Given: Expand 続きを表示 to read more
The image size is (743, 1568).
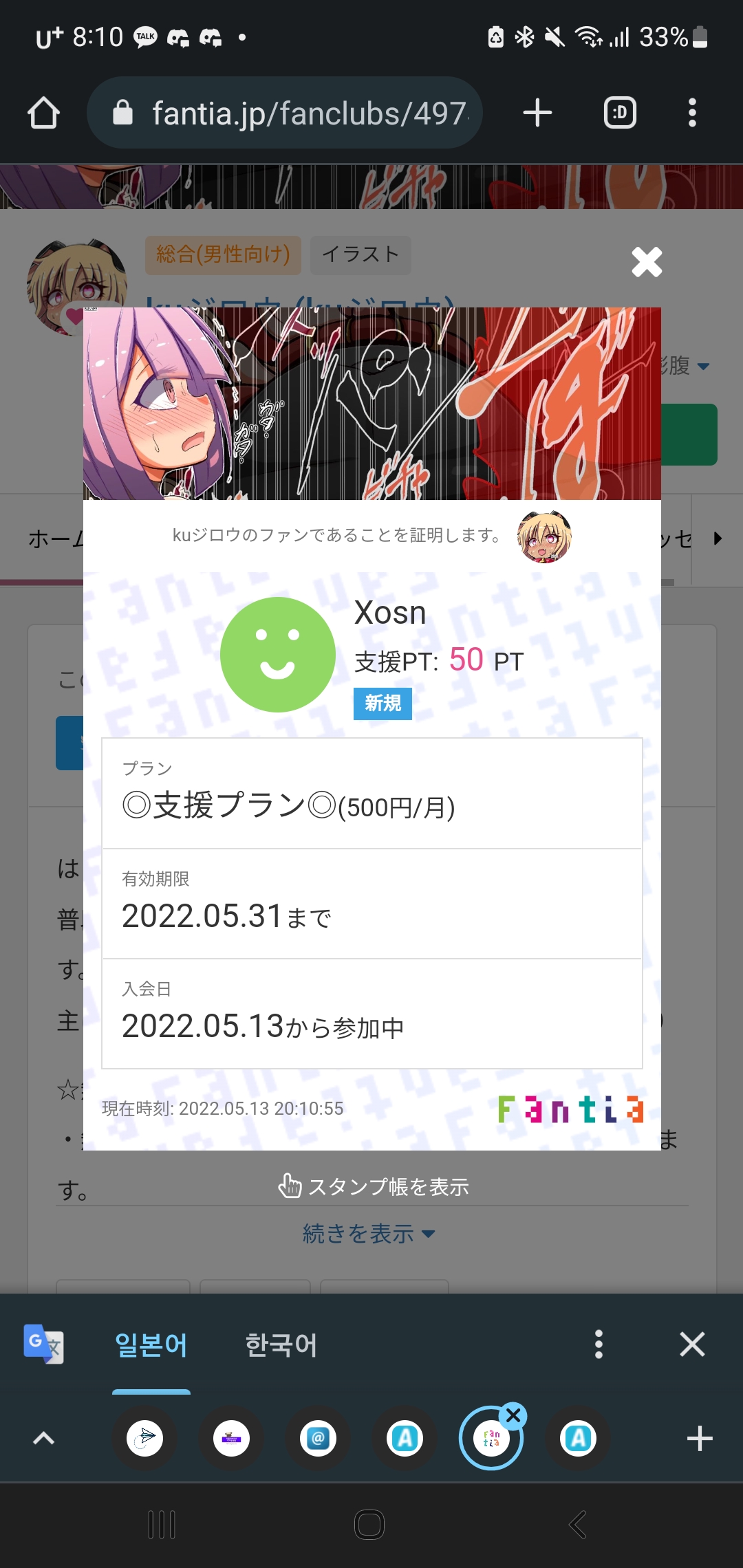Looking at the screenshot, I should [369, 1234].
